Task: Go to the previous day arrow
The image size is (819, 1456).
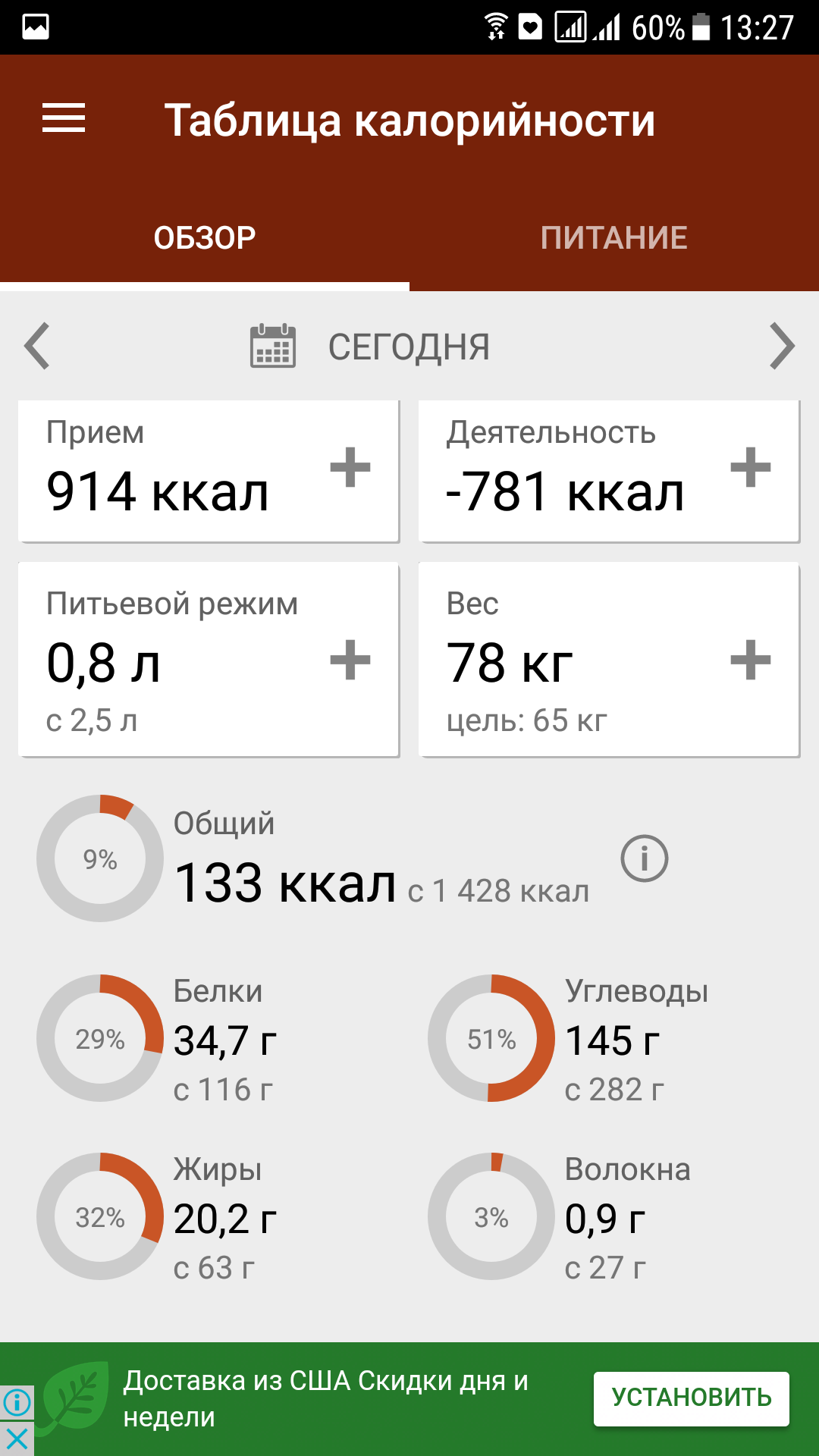Action: point(37,346)
